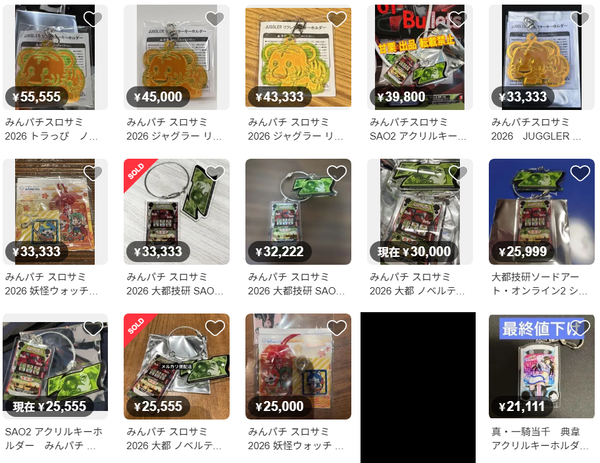The image size is (600, 463).
Task: Like the ¥55,555 トラっぴ listing
Action: 93,18
